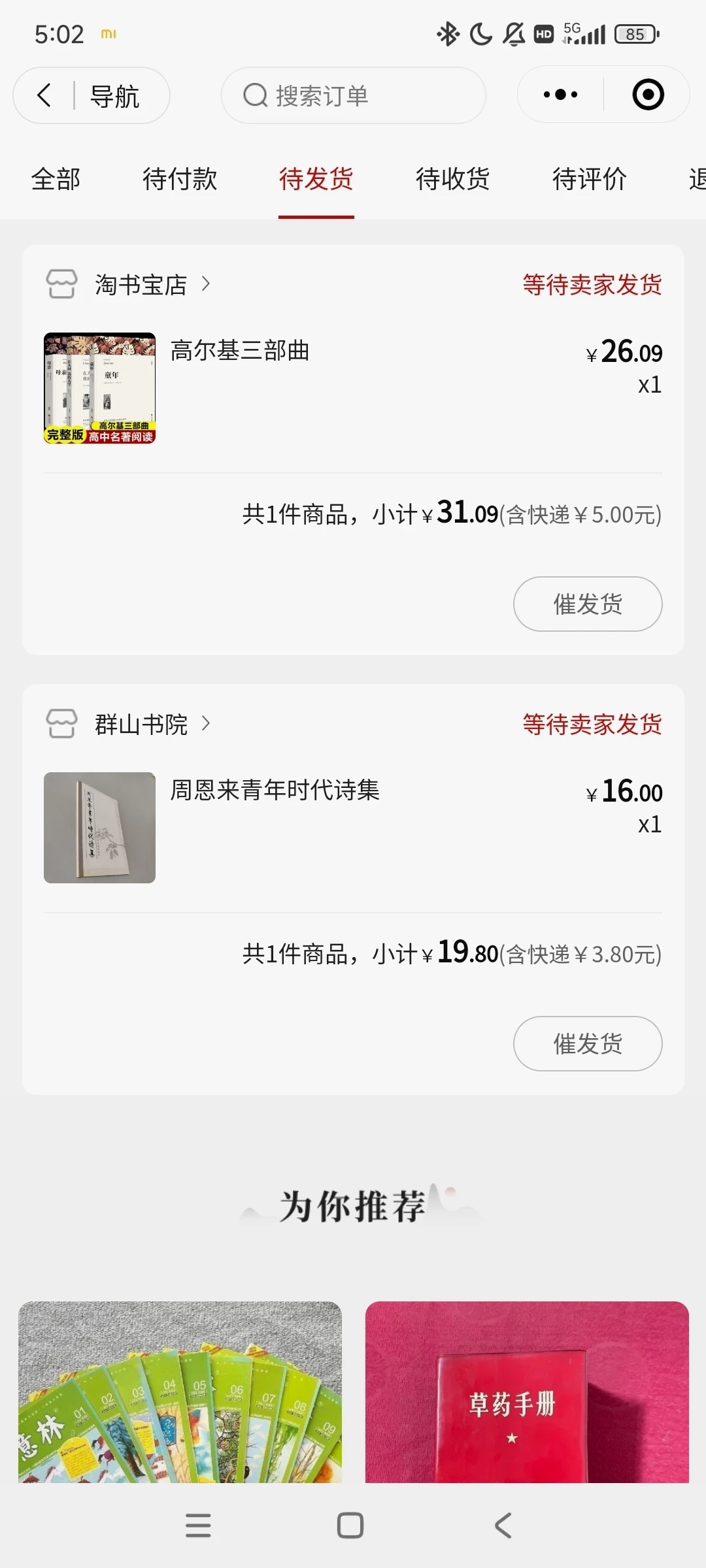This screenshot has width=706, height=1568.
Task: Open the three-dot more menu
Action: [560, 95]
